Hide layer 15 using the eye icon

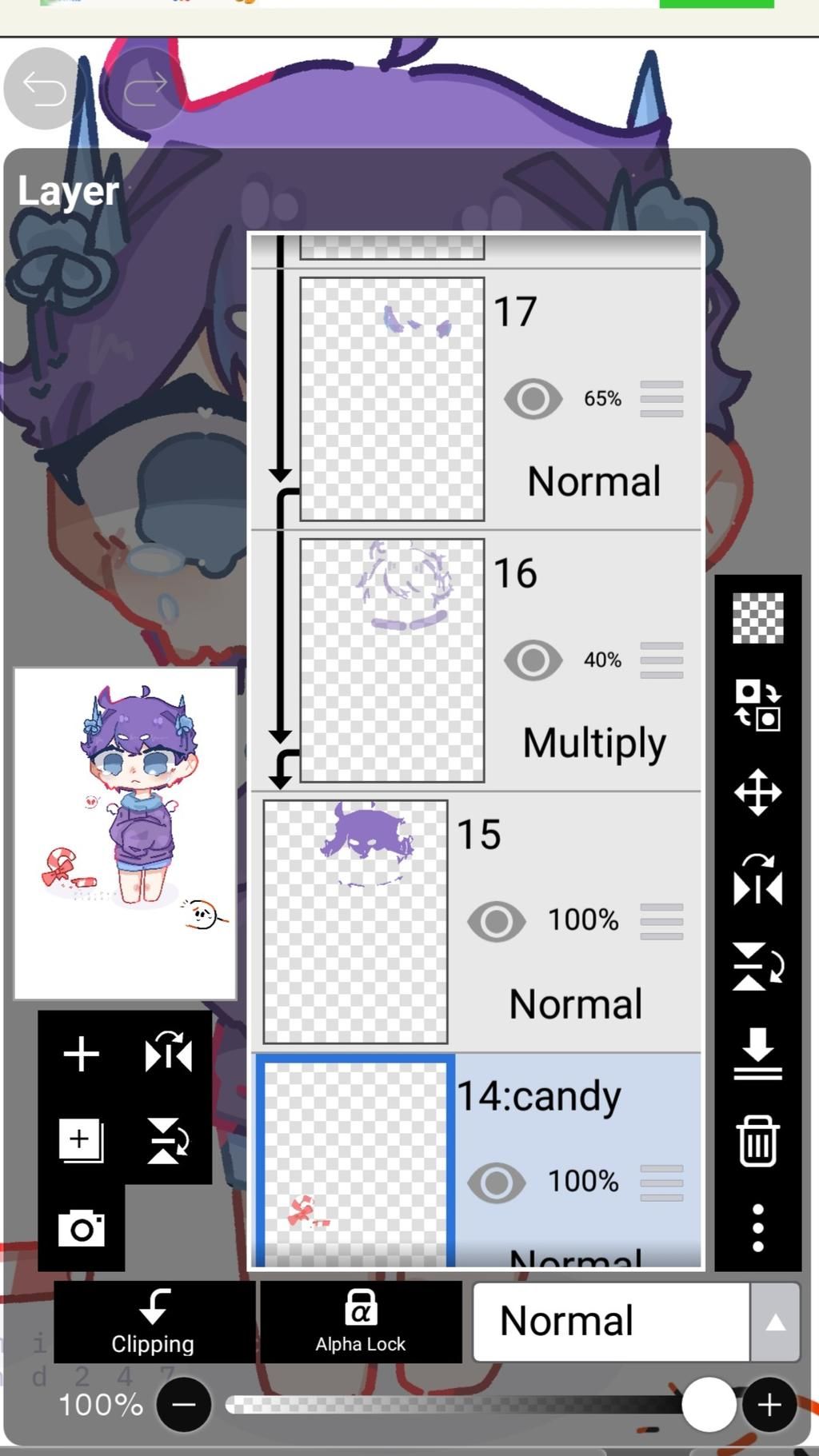[x=496, y=921]
